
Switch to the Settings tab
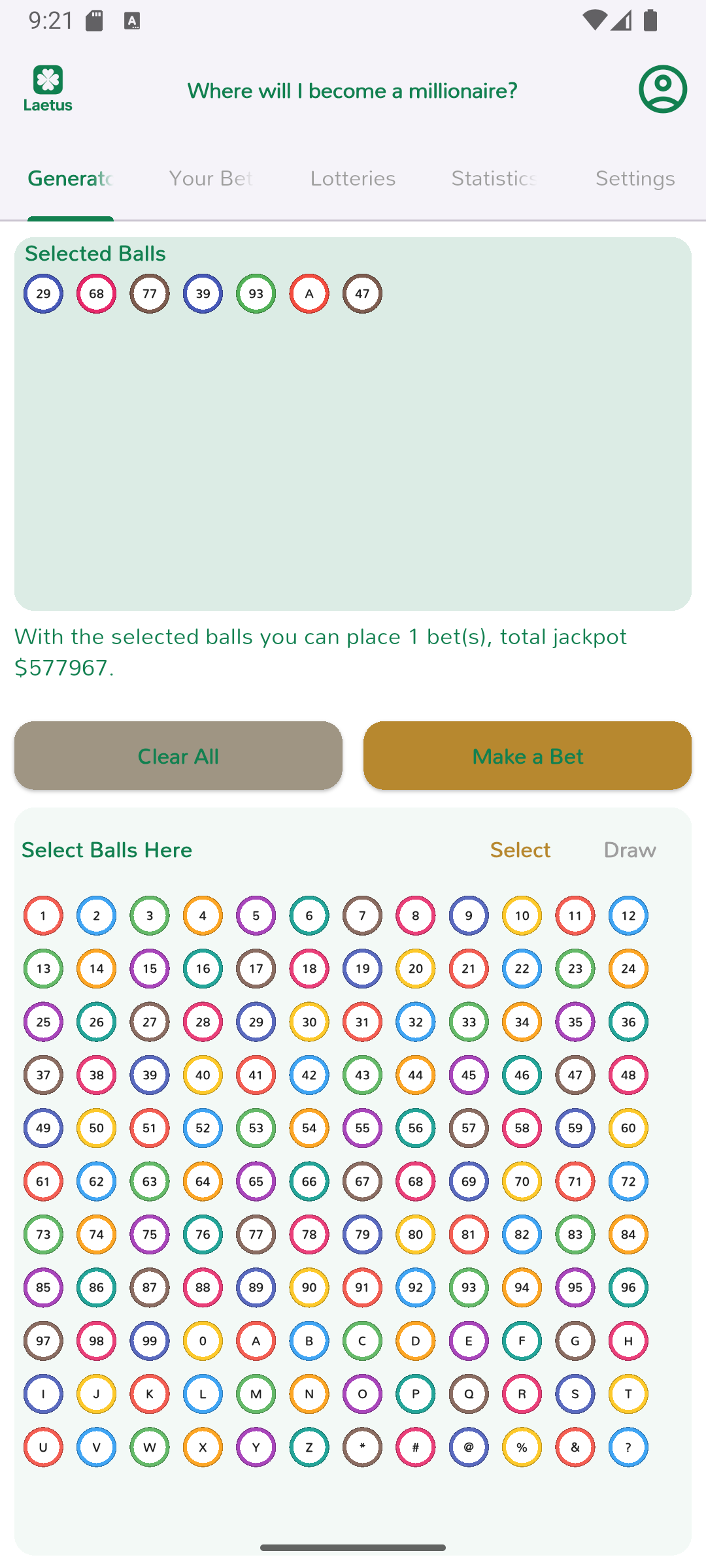click(635, 179)
